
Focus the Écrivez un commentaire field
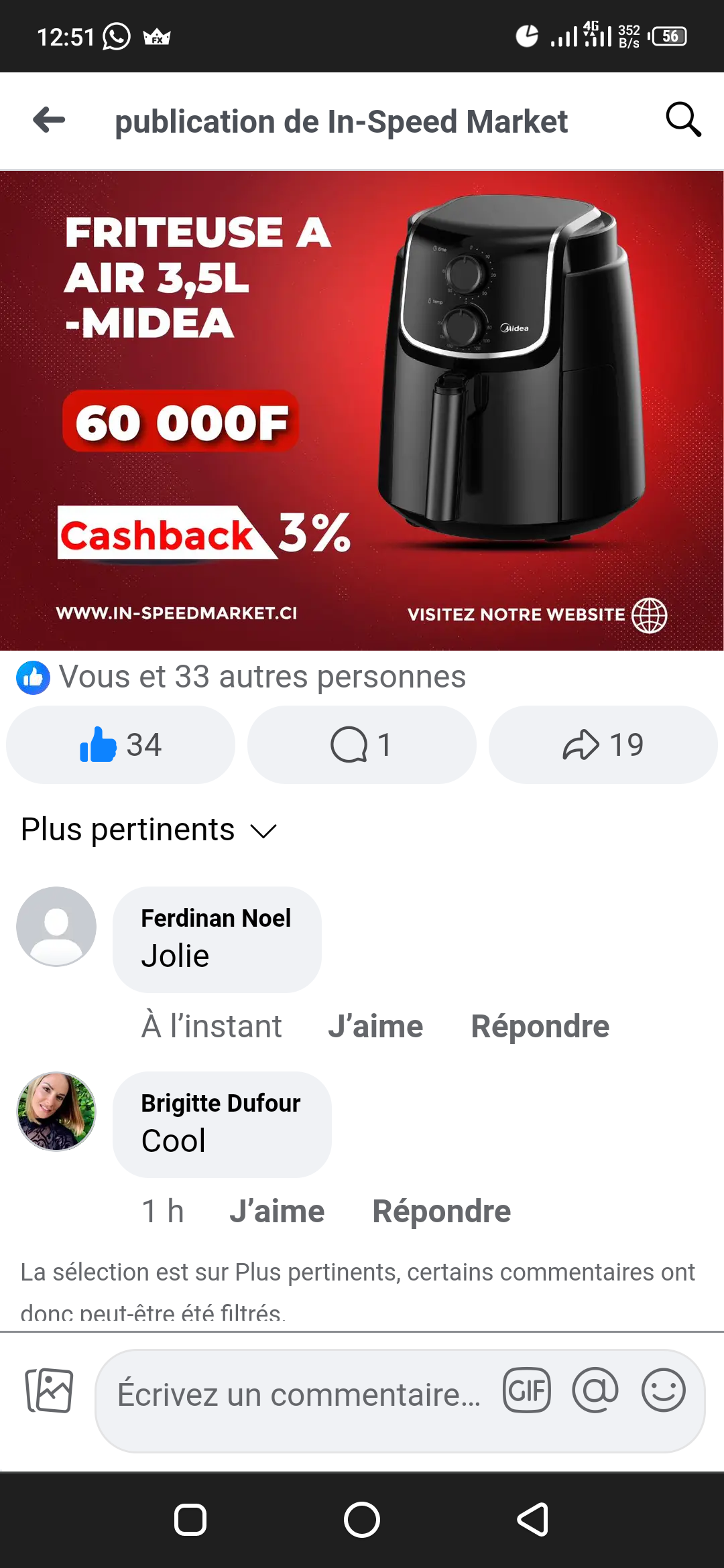[298, 1395]
